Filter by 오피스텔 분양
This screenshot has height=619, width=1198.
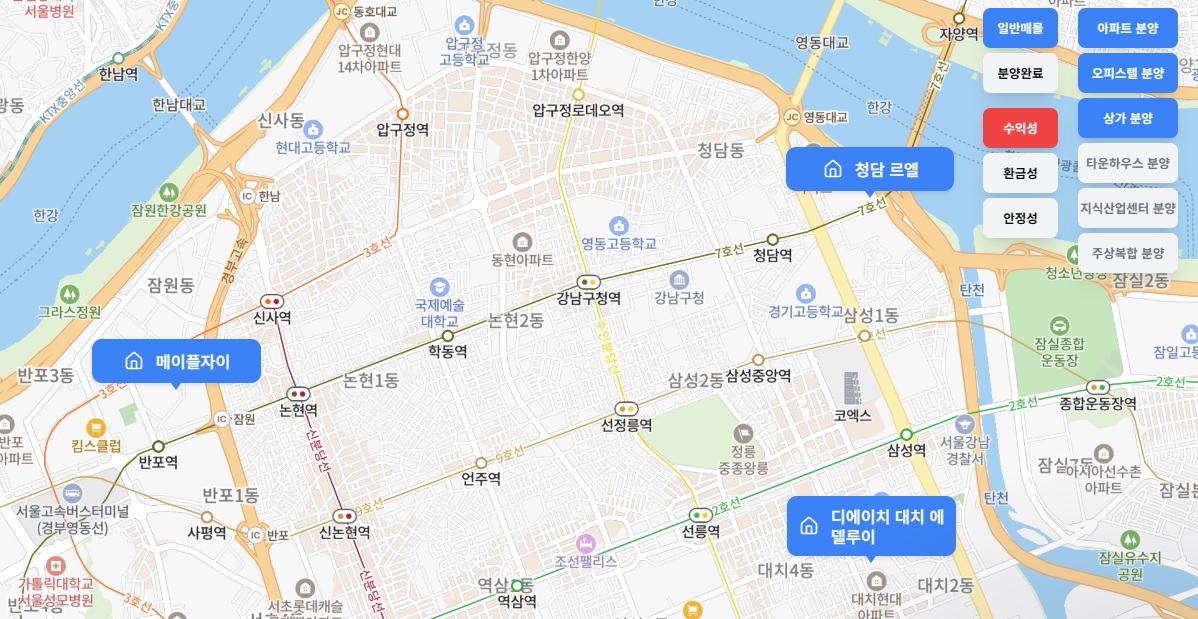(1128, 73)
